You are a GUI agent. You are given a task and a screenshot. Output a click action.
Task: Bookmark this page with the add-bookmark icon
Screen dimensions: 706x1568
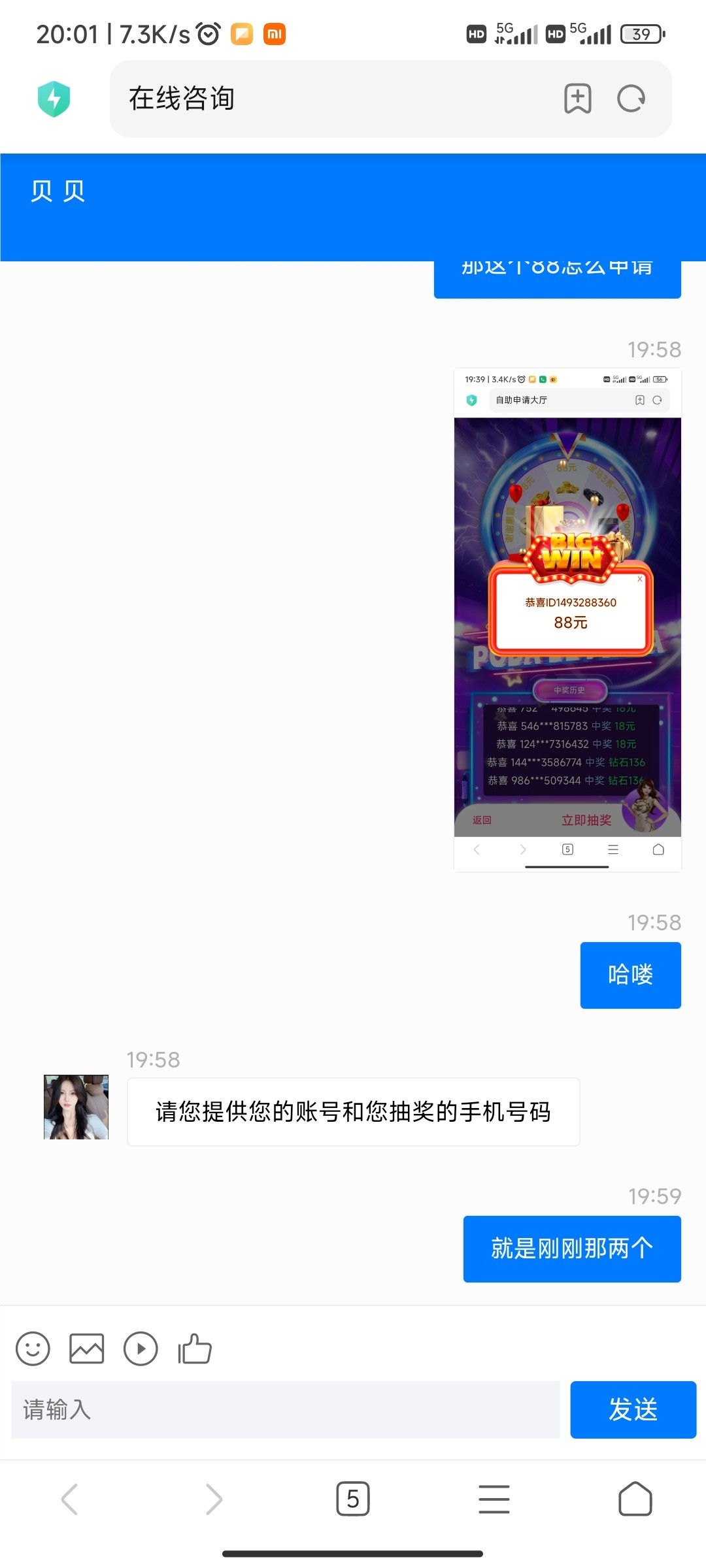pyautogui.click(x=577, y=99)
